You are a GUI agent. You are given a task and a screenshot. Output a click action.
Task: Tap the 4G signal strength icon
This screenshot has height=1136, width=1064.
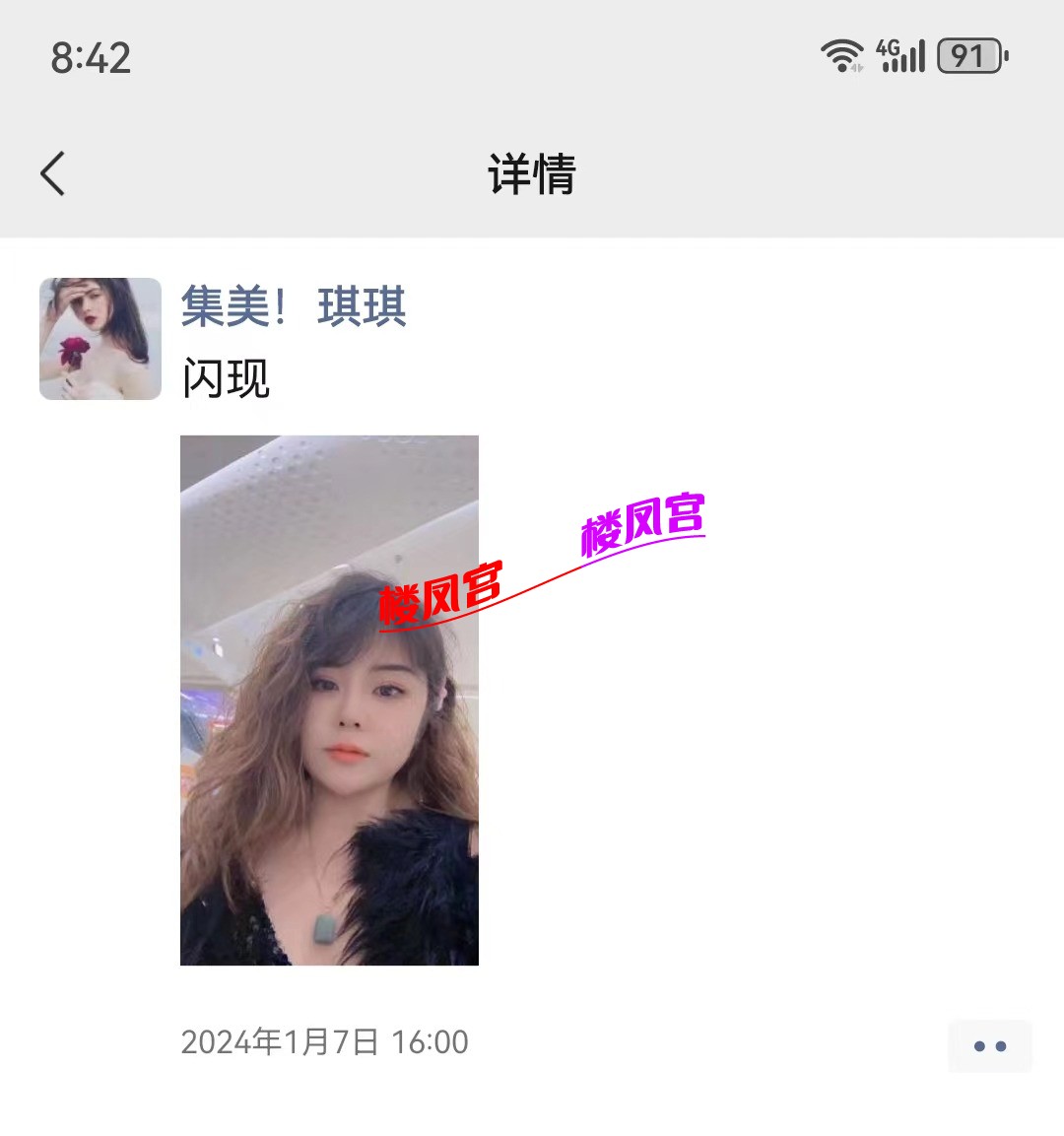point(900,56)
